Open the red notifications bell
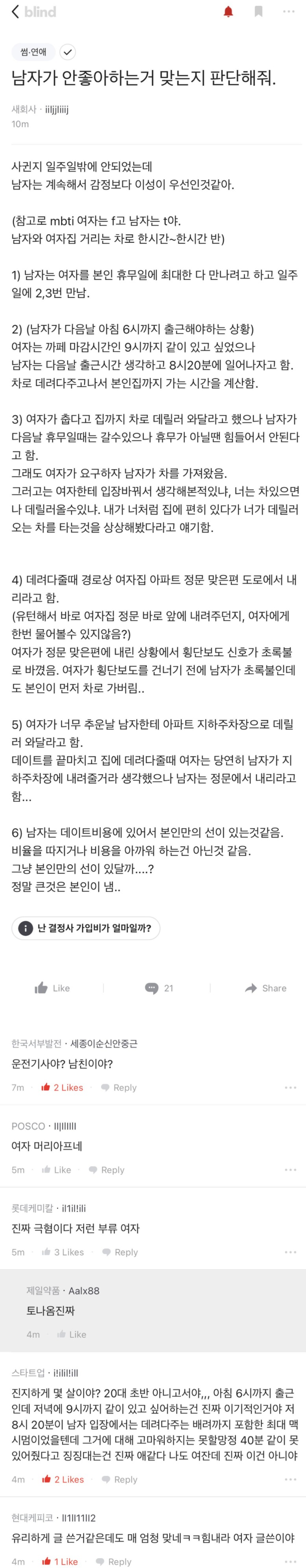 tap(229, 11)
